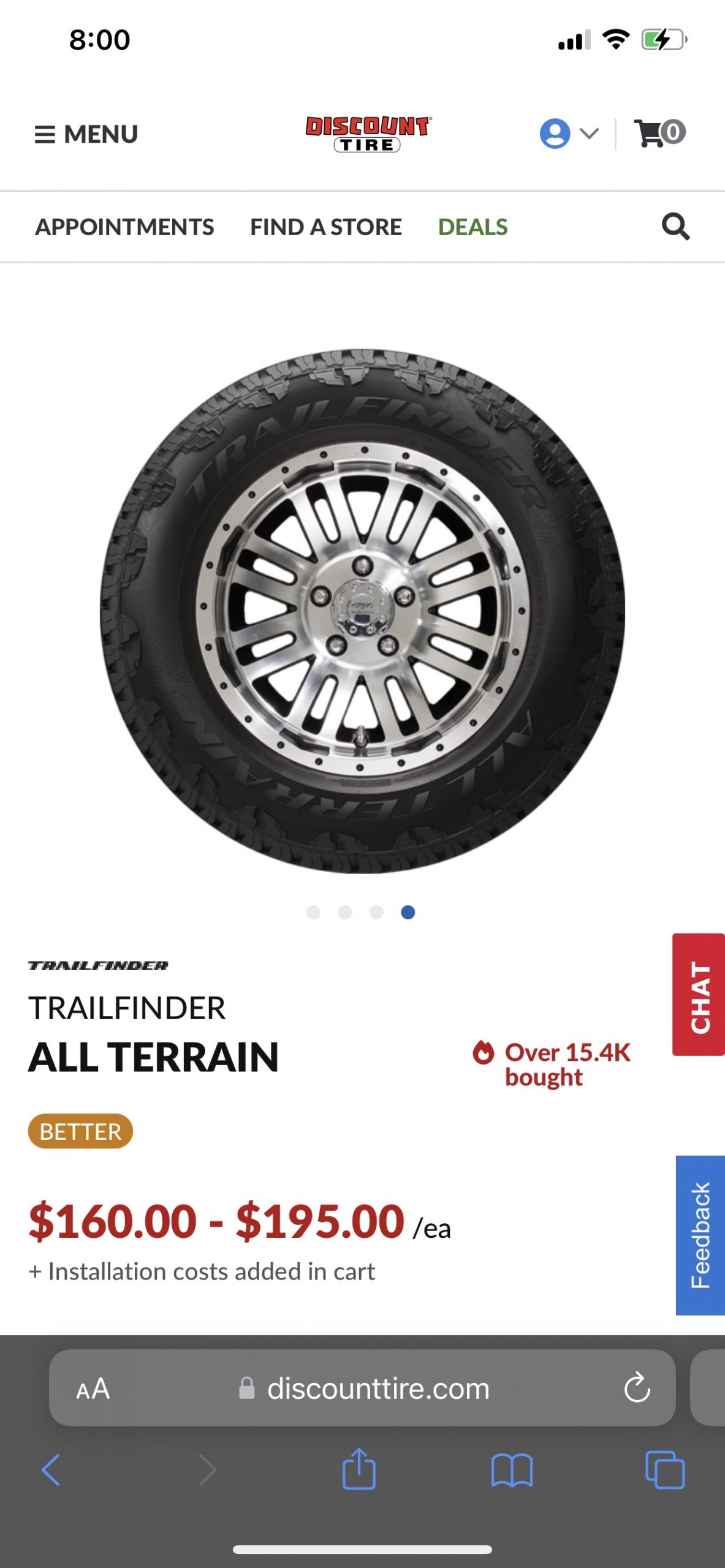
Task: Open the shopping cart
Action: tap(659, 133)
